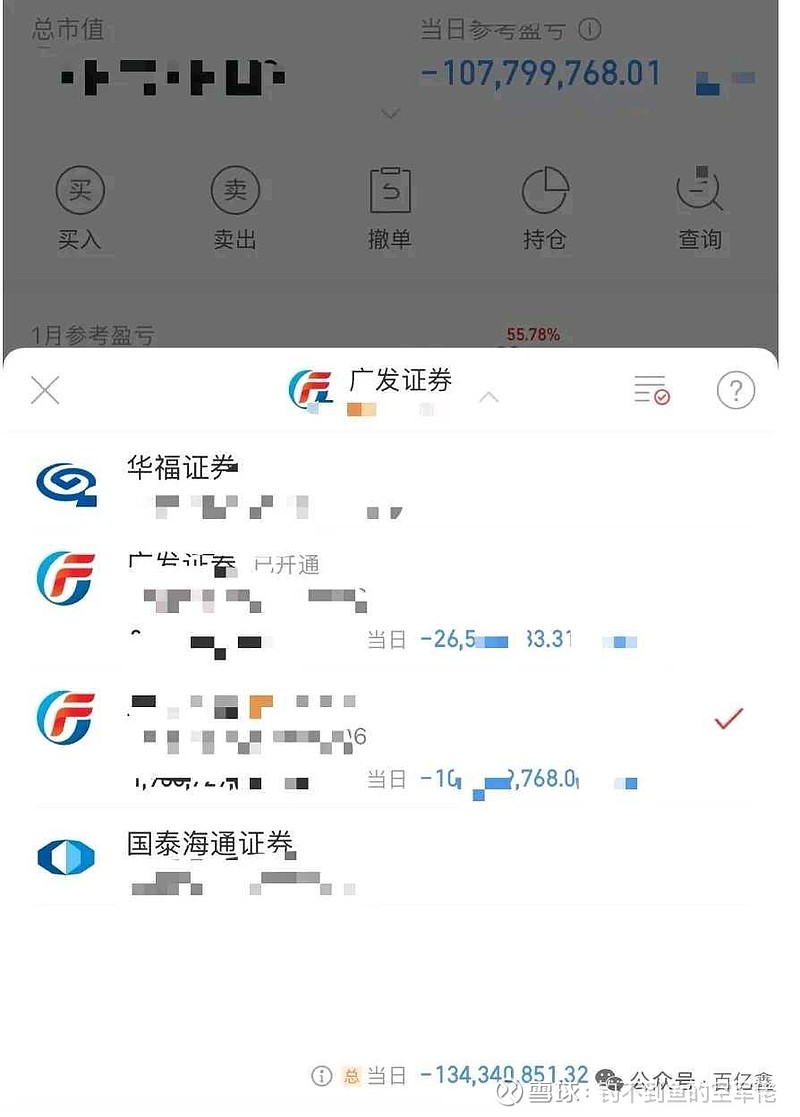The width and height of the screenshot is (800, 1117).
Task: Tap the 查询 query magnifier icon
Action: [701, 190]
